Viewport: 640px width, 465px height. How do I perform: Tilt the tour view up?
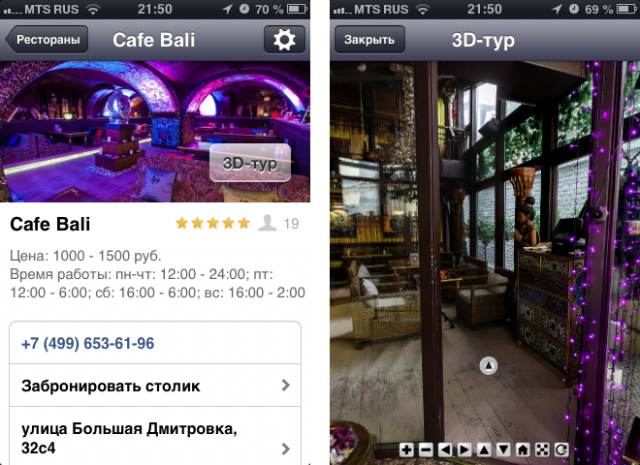tap(484, 450)
